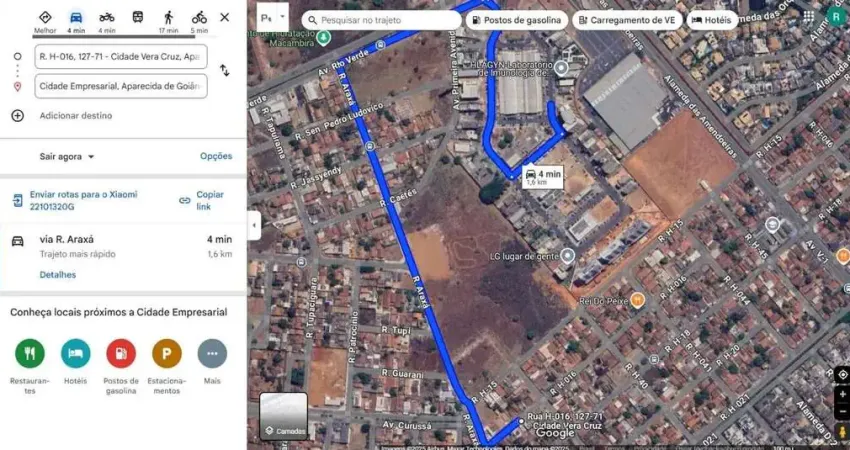Collapse the side panel
This screenshot has height=450, width=850.
click(254, 225)
